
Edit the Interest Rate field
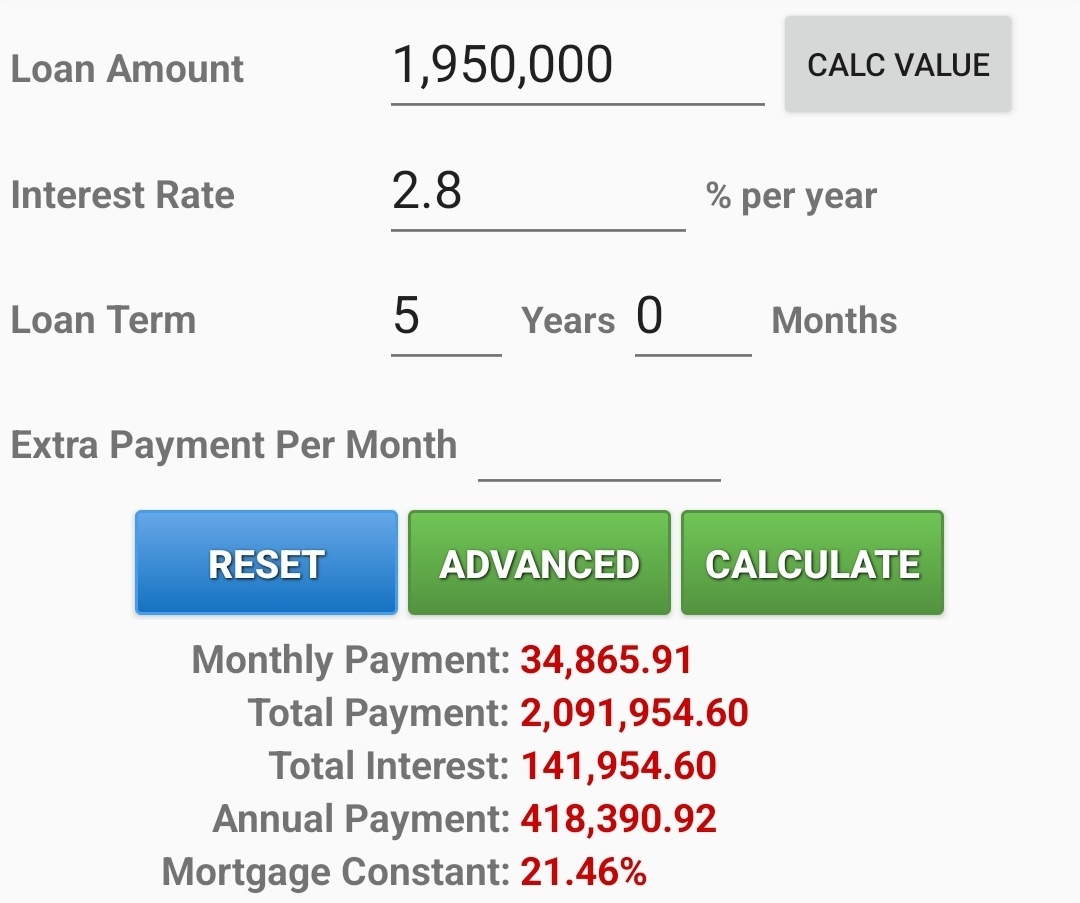click(537, 193)
